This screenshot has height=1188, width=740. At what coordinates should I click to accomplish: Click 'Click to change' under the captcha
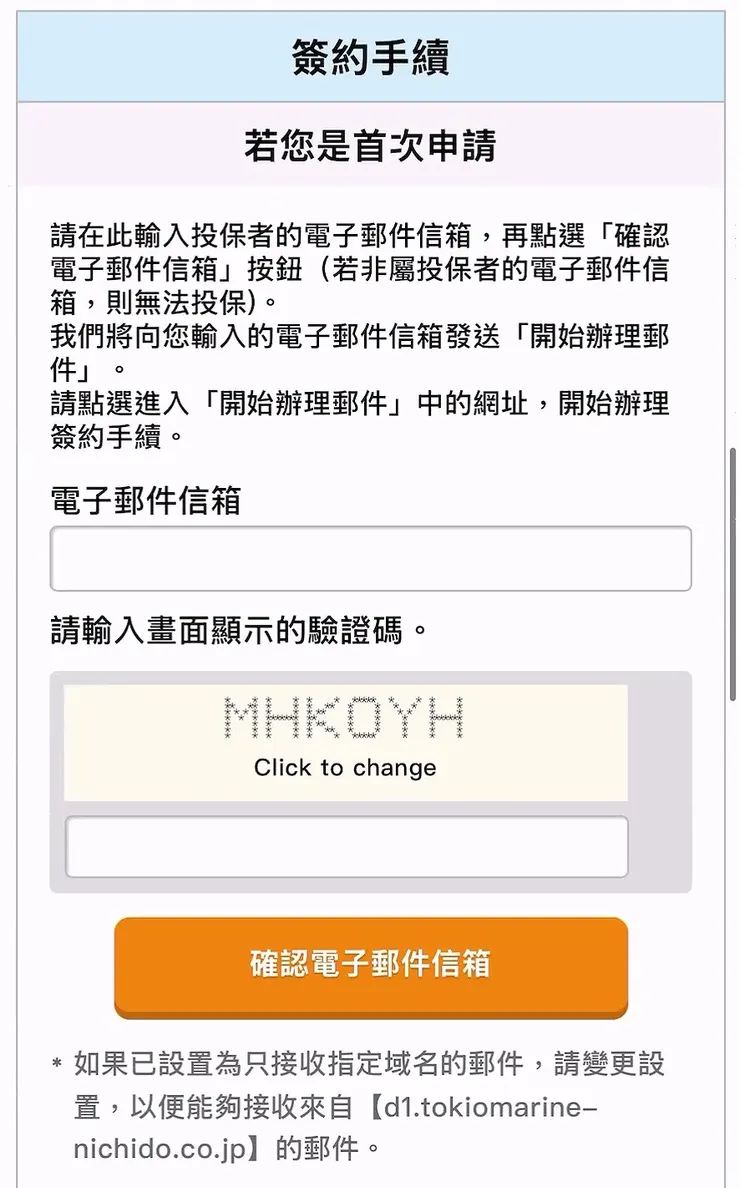pyautogui.click(x=344, y=768)
